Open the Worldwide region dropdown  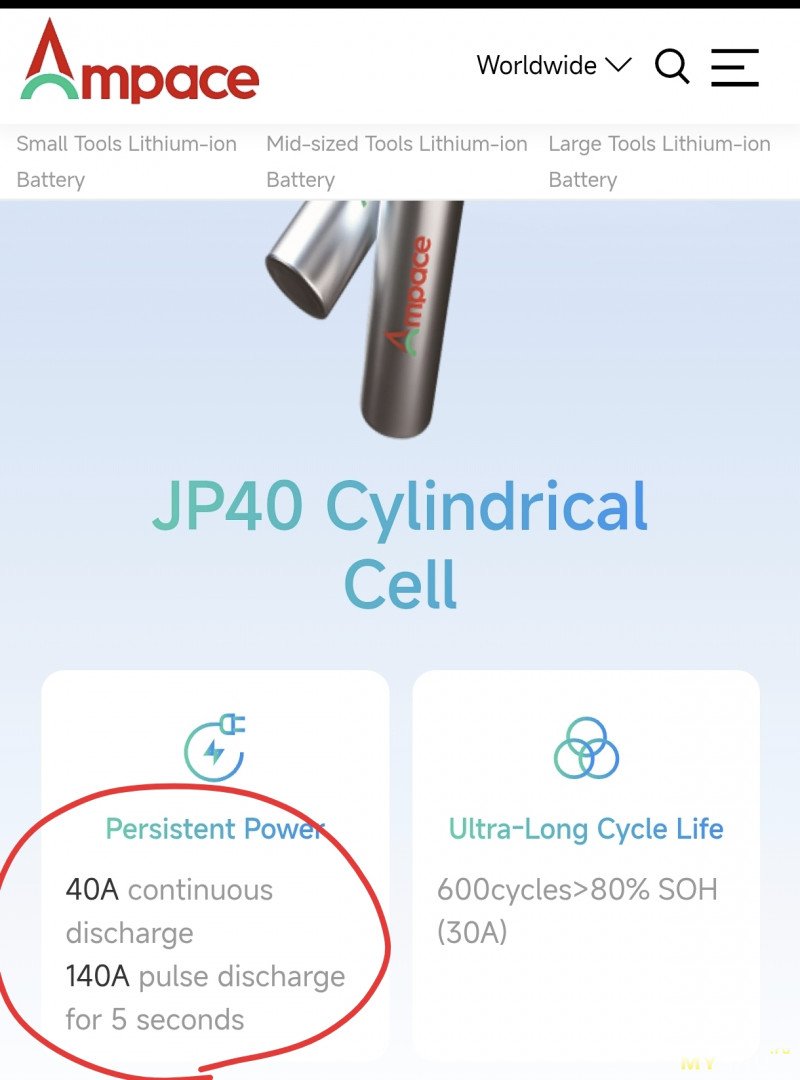(553, 66)
